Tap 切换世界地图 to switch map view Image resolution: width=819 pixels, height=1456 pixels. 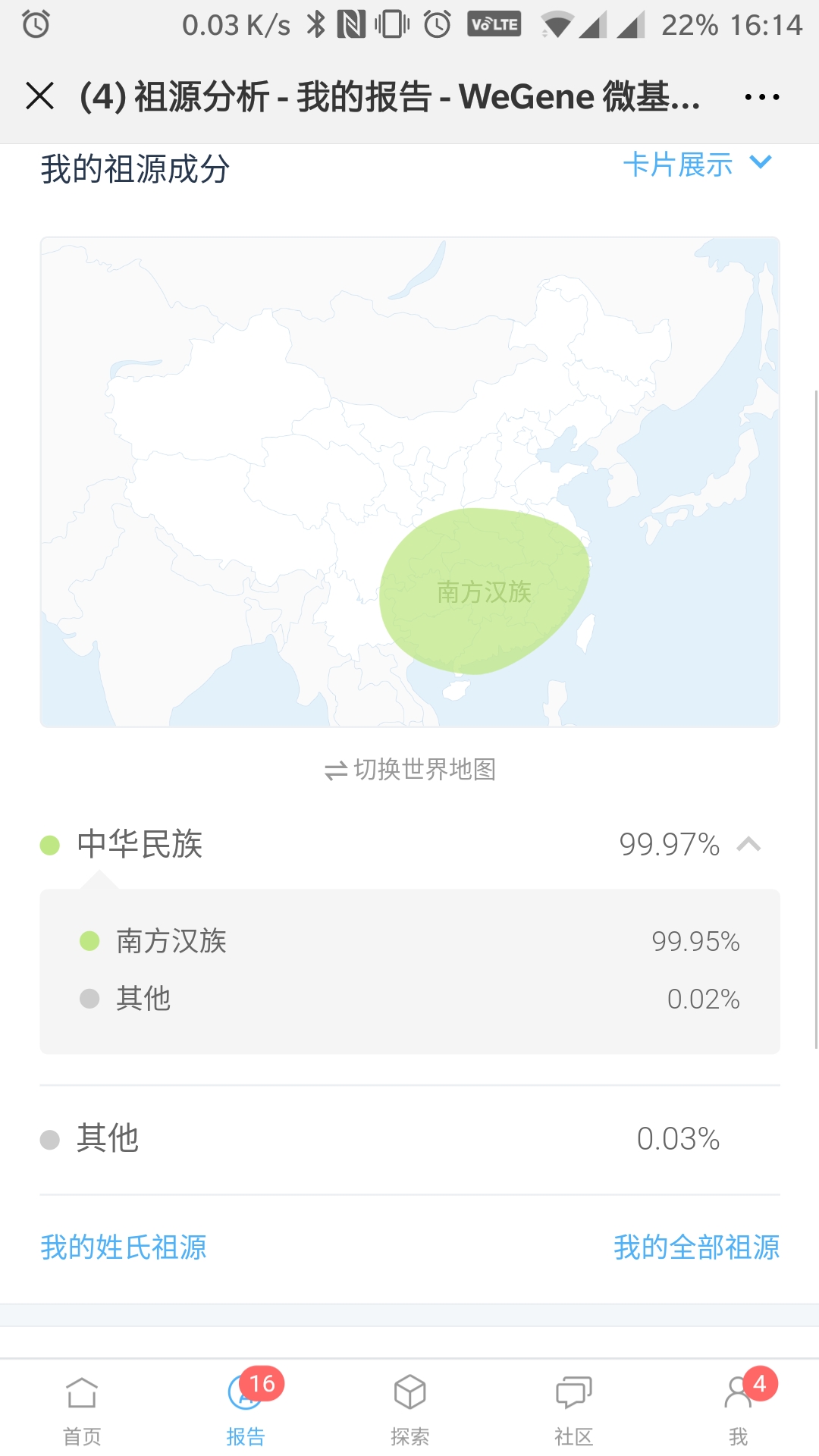(409, 769)
